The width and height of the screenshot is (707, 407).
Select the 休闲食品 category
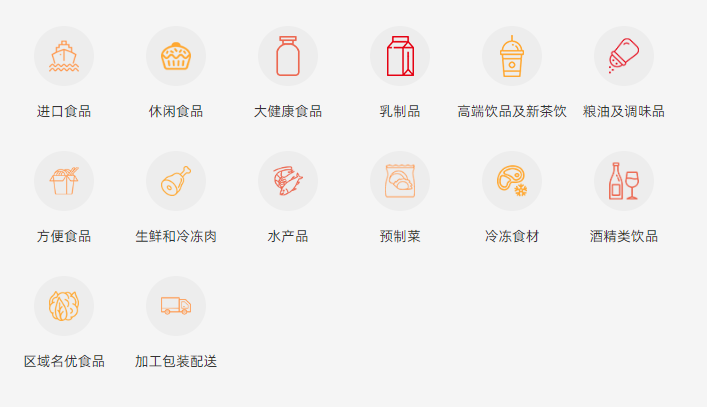tap(176, 57)
